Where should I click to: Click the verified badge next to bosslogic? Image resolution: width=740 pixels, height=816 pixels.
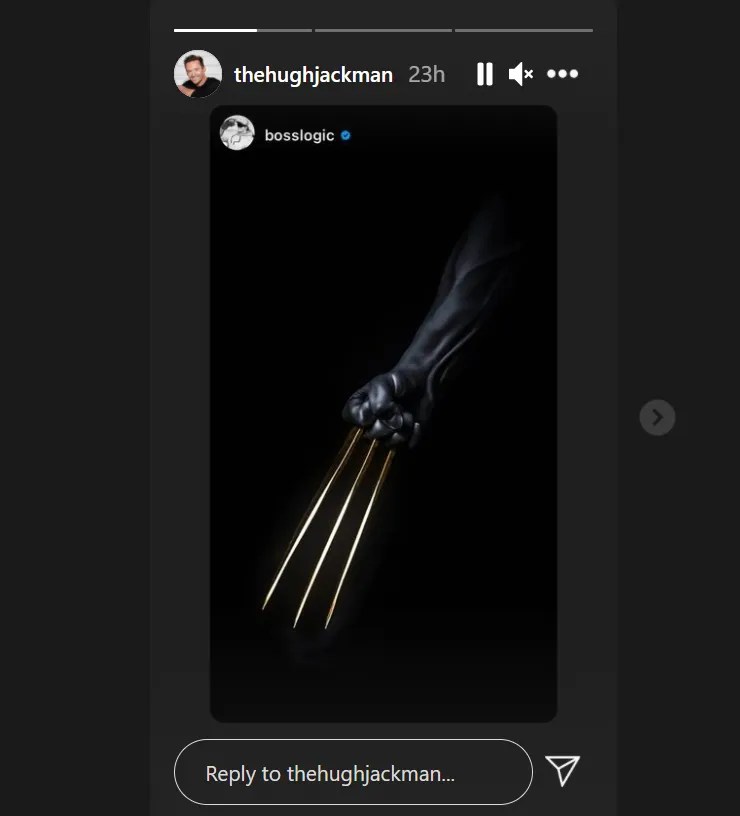tap(345, 134)
